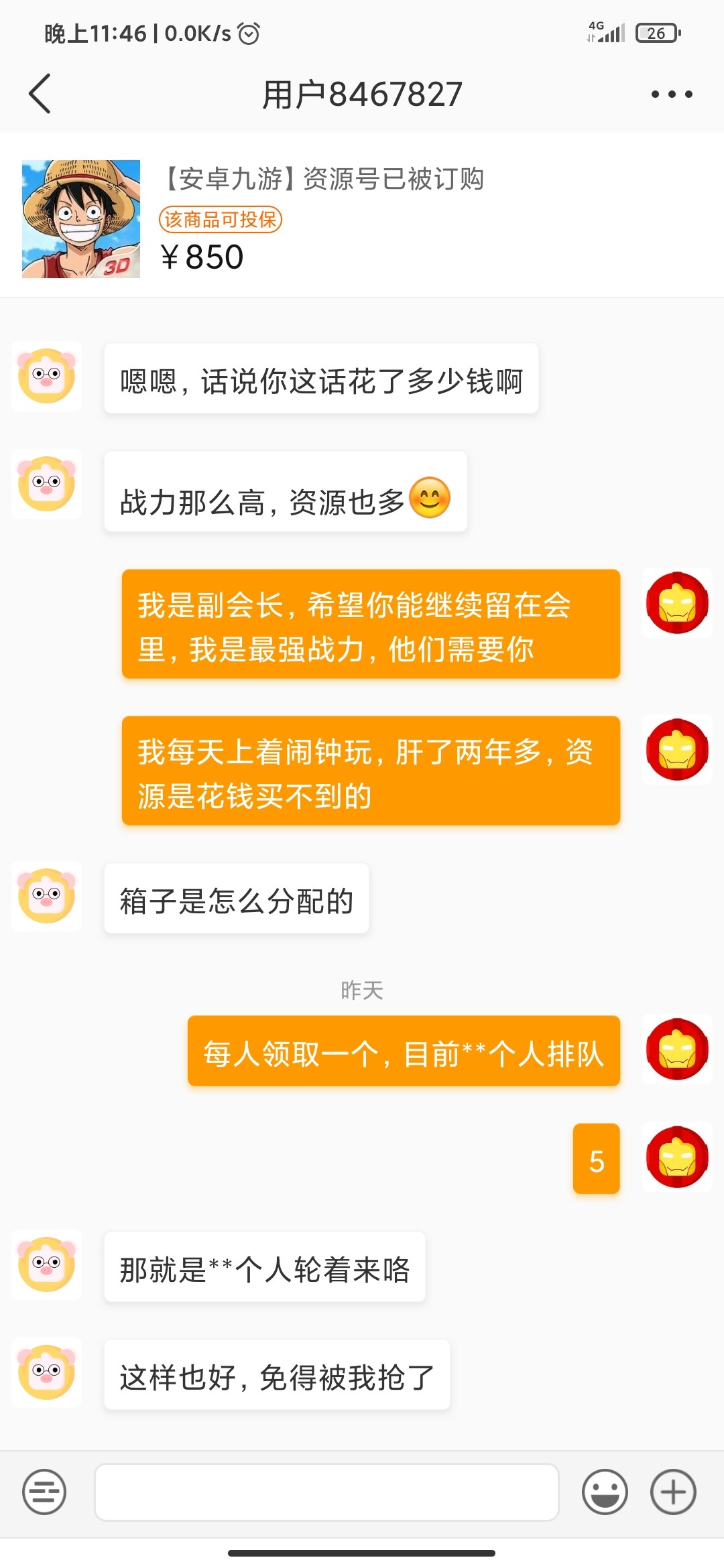This screenshot has width=724, height=1568.
Task: Open the three-dot overflow menu
Action: (672, 94)
